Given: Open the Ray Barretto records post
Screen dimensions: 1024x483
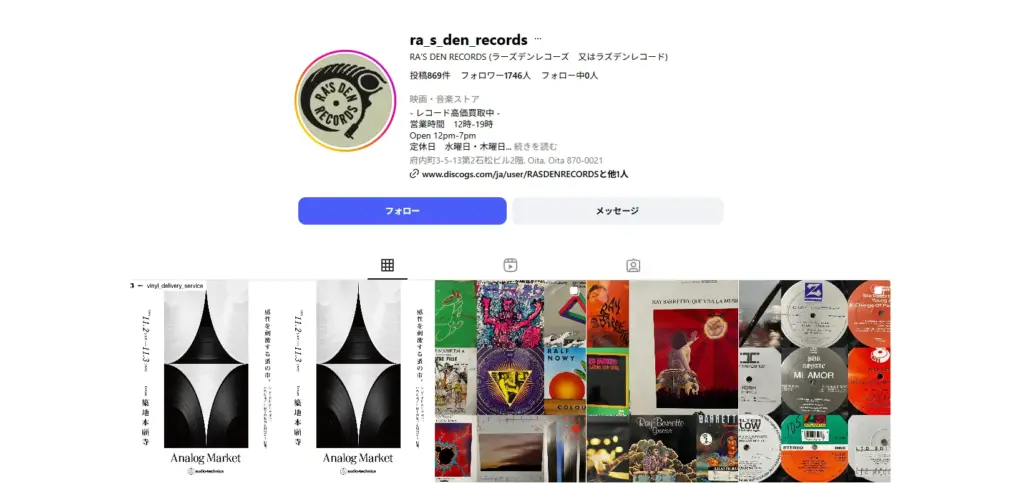Looking at the screenshot, I should pos(662,381).
